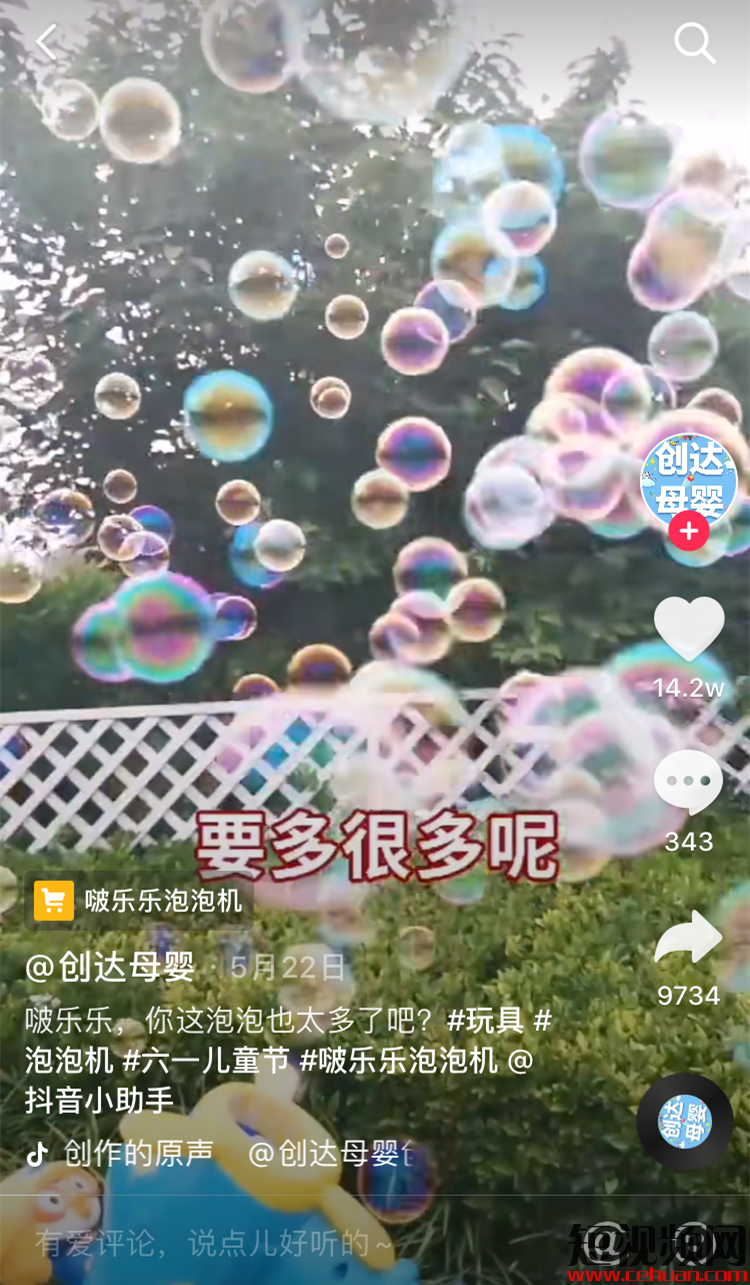This screenshot has height=1285, width=750.
Task: Open the @创达母婴 username link
Action: (110, 967)
